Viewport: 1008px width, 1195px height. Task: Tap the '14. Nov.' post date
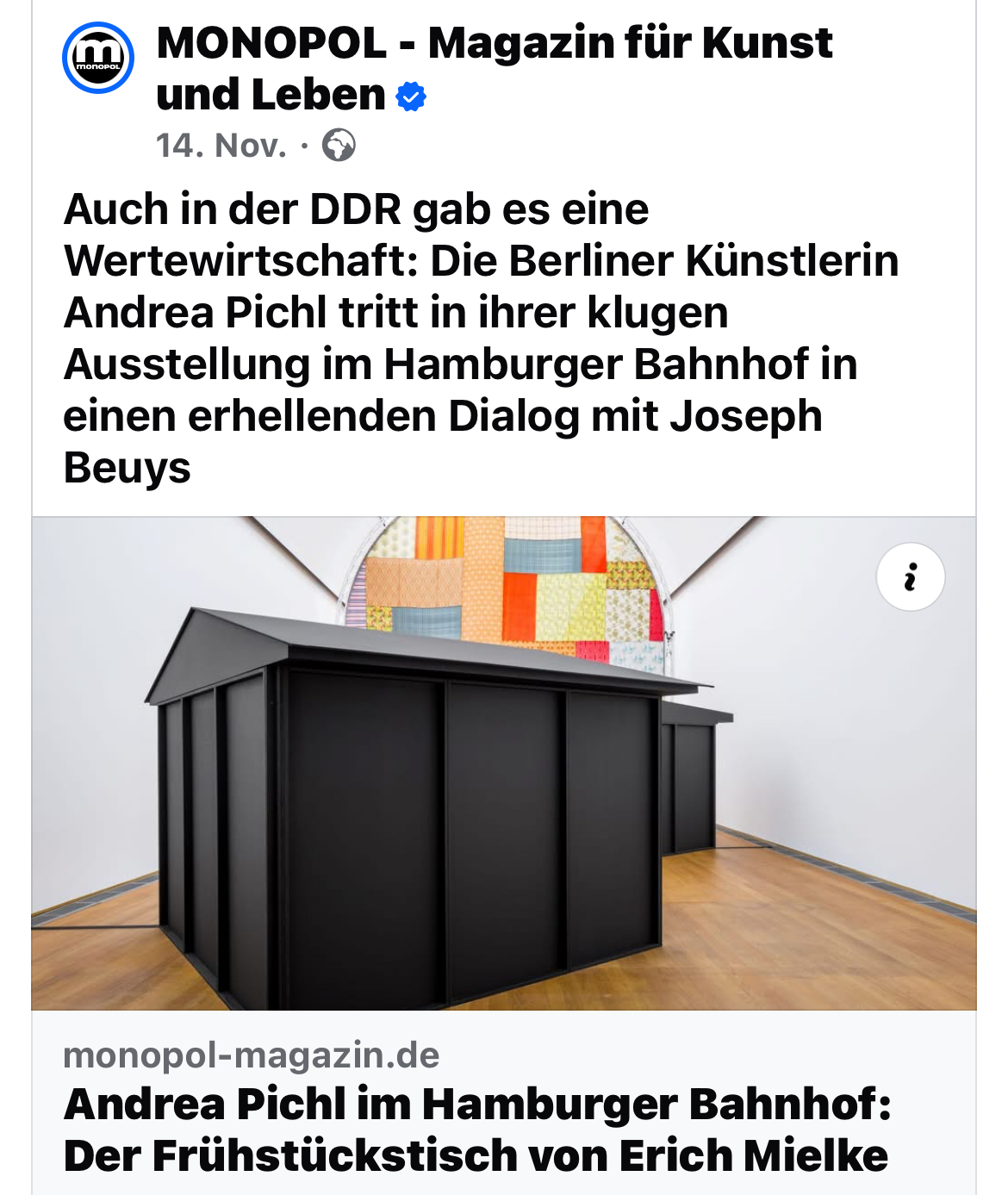click(x=221, y=146)
